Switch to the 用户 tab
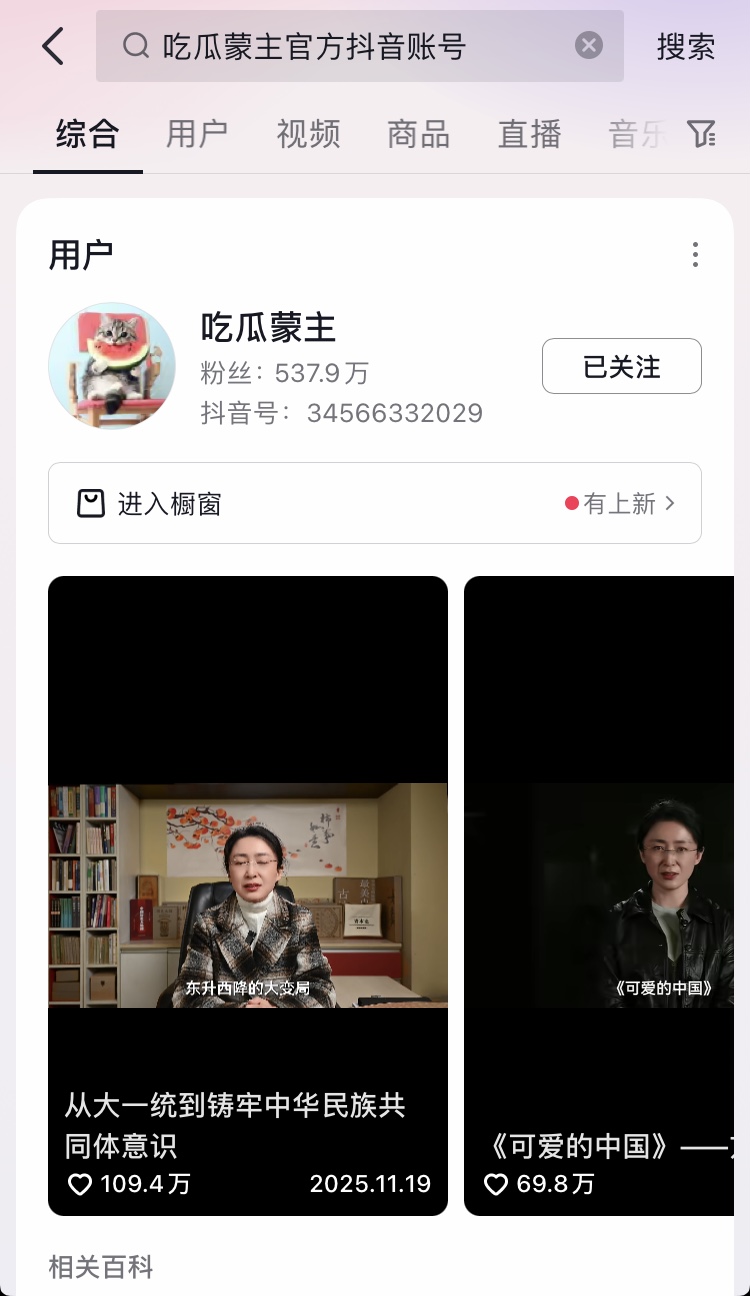Image resolution: width=750 pixels, height=1296 pixels. (x=196, y=134)
